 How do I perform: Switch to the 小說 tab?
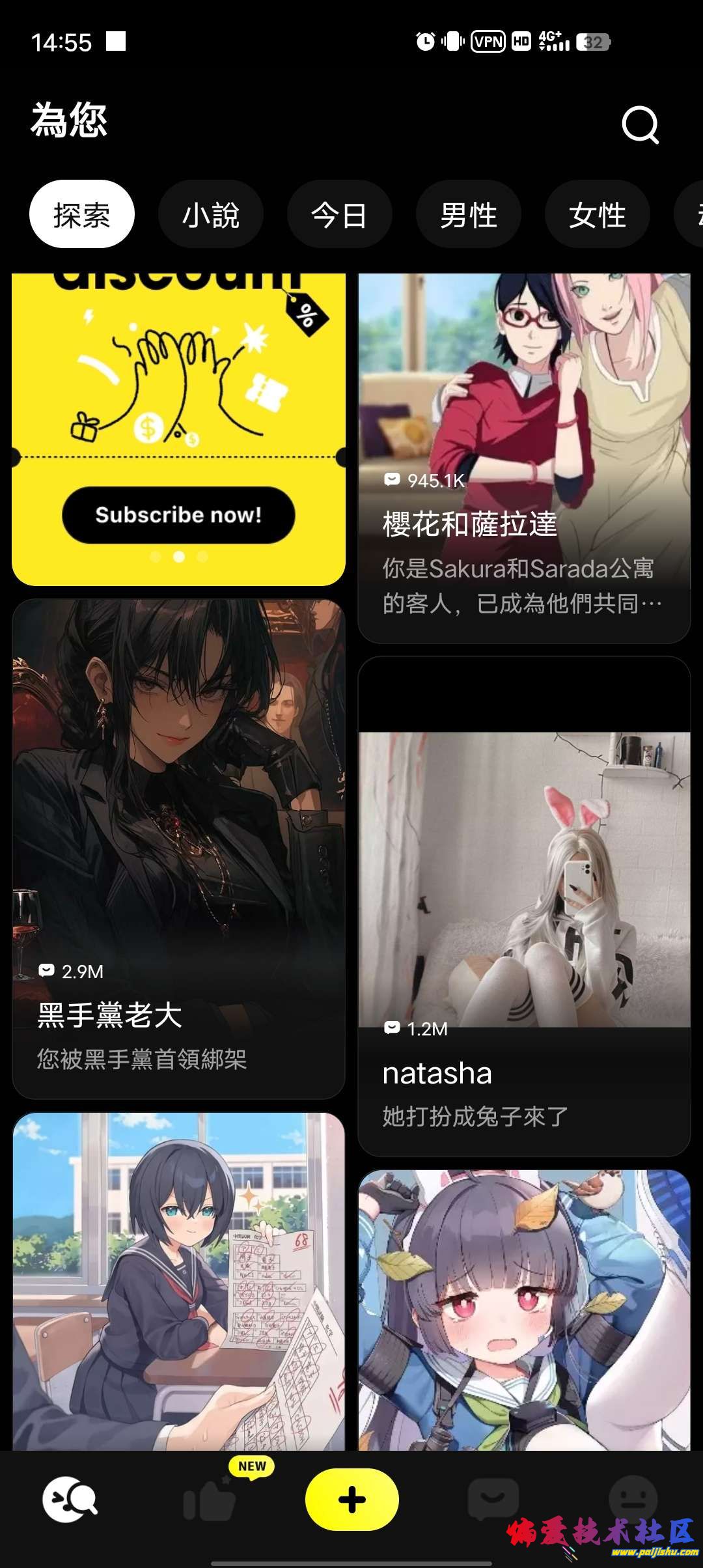211,214
